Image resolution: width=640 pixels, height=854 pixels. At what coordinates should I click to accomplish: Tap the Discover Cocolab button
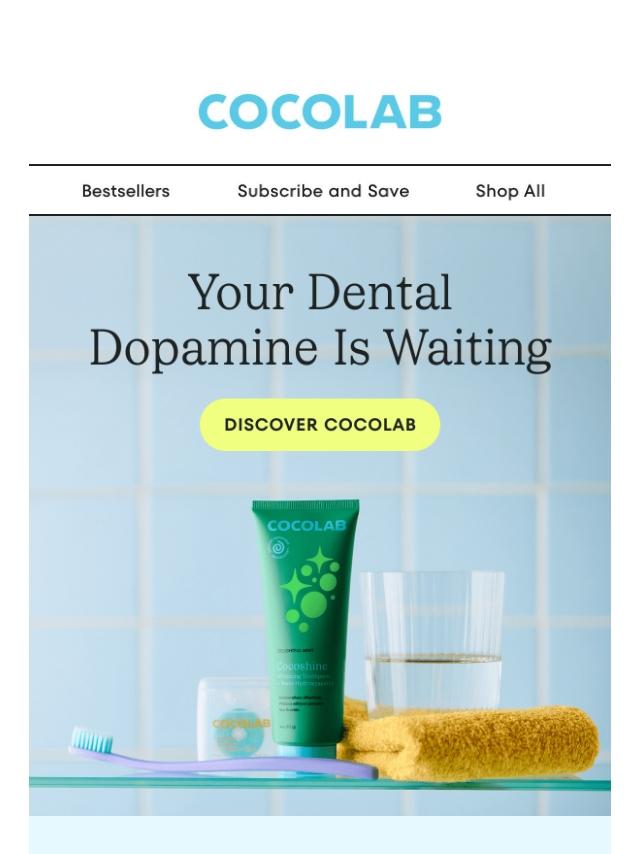pos(320,424)
